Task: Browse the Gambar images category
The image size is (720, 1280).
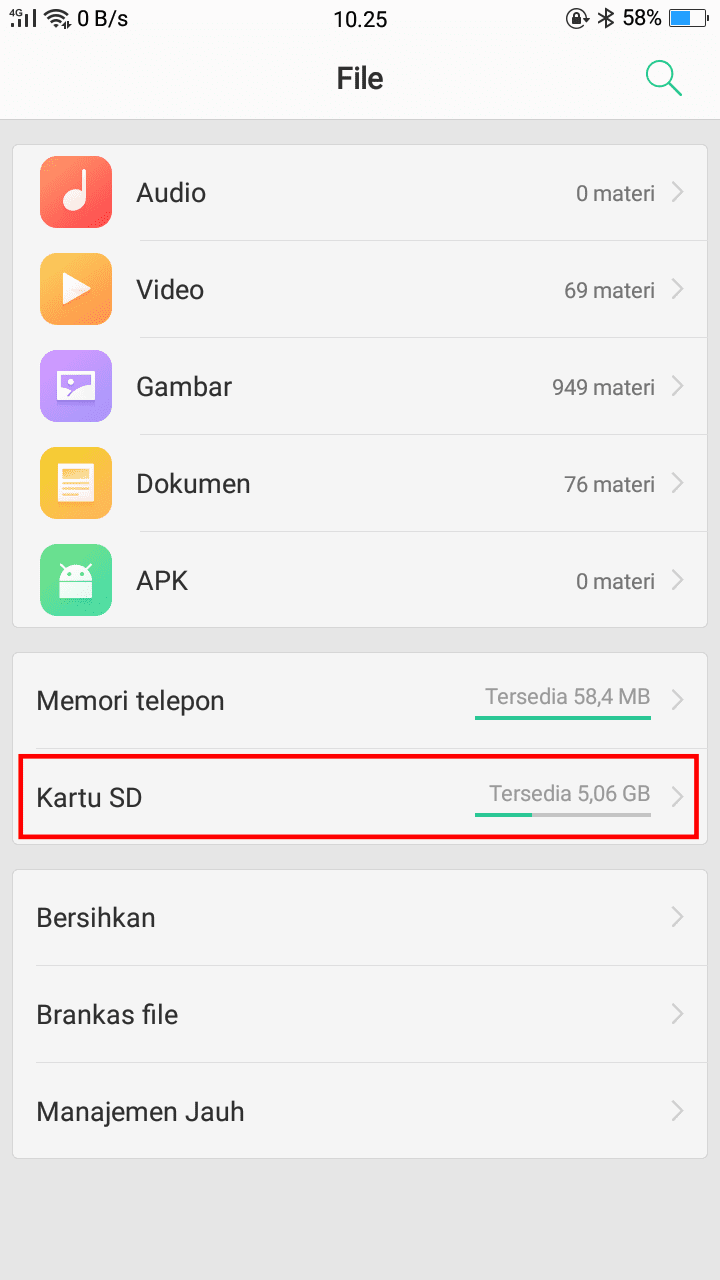Action: click(x=360, y=387)
